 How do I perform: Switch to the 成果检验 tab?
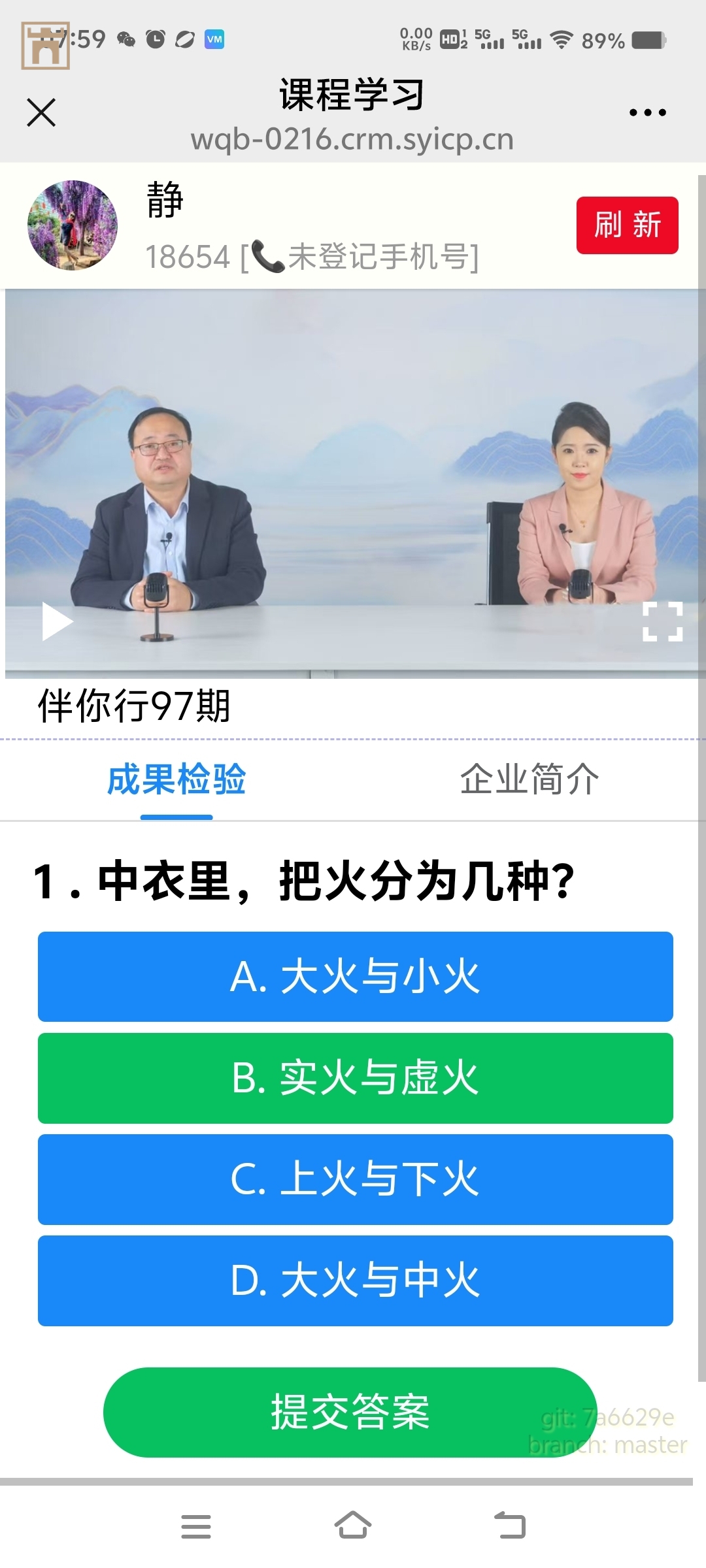[176, 779]
